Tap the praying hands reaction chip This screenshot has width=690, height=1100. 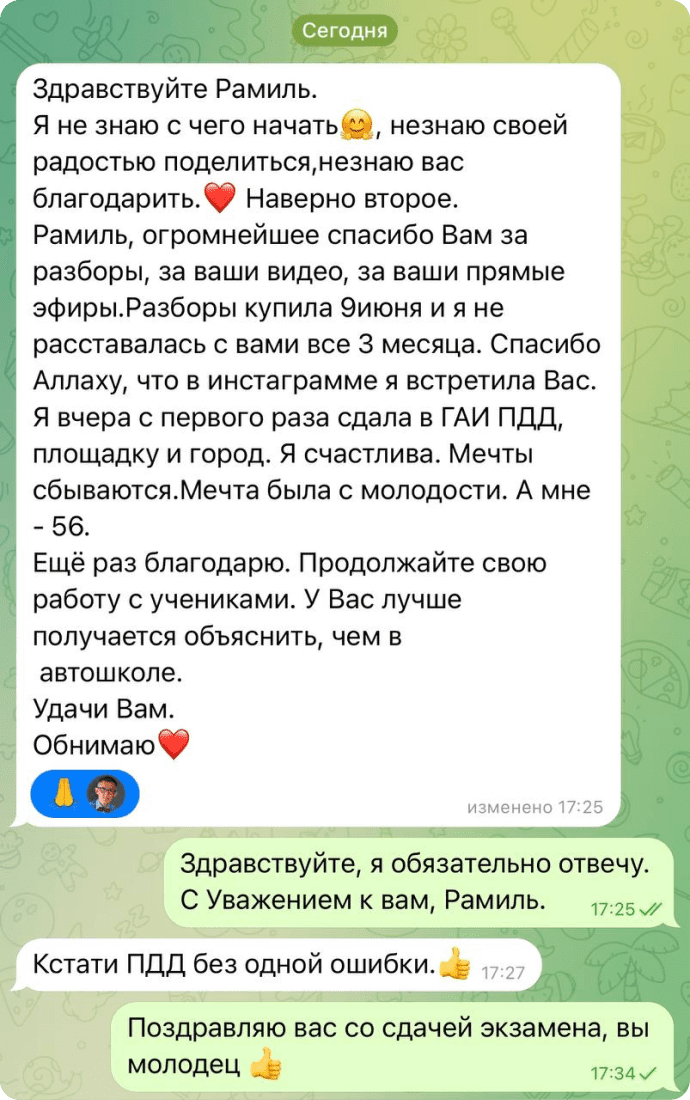tap(85, 794)
